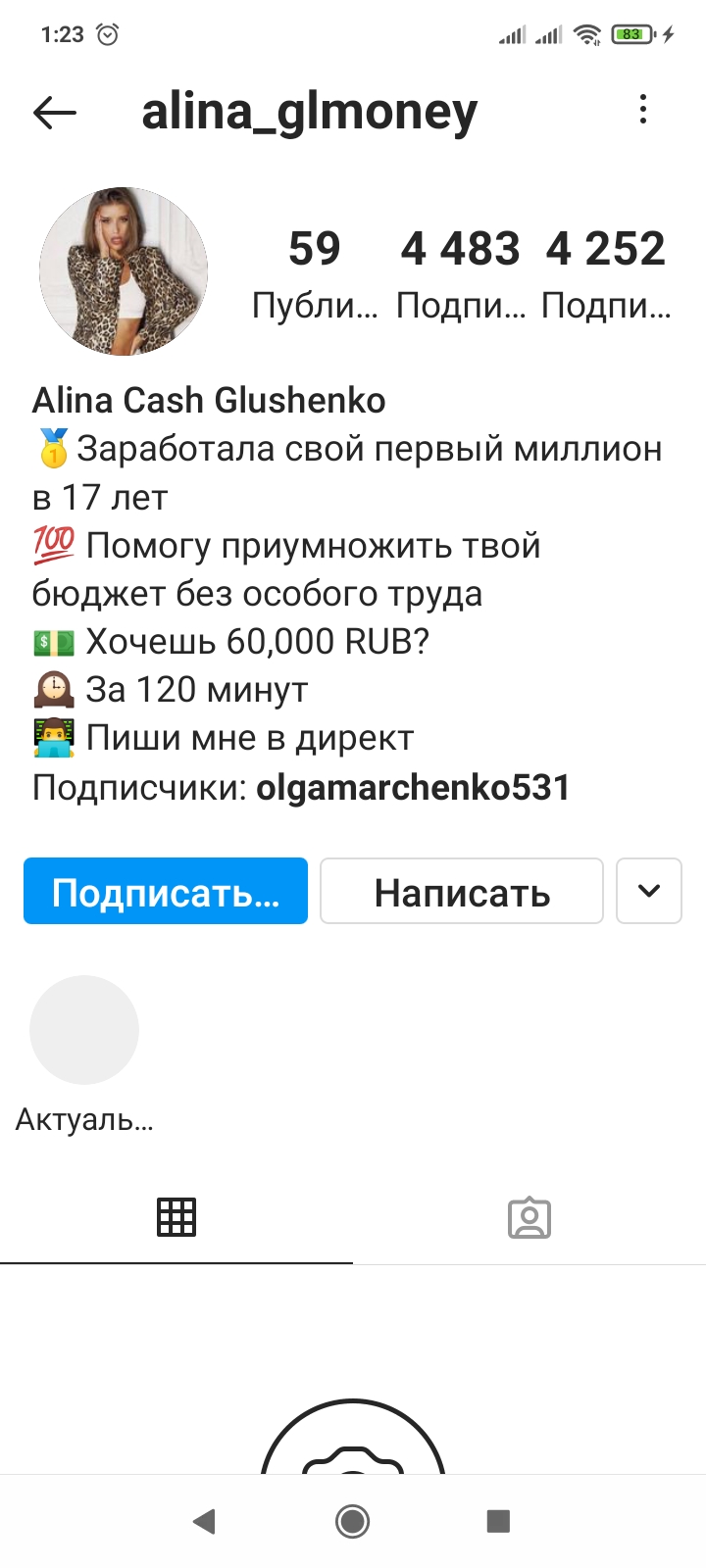This screenshot has width=706, height=1568.
Task: Tap Написать to message the user
Action: pos(462,891)
